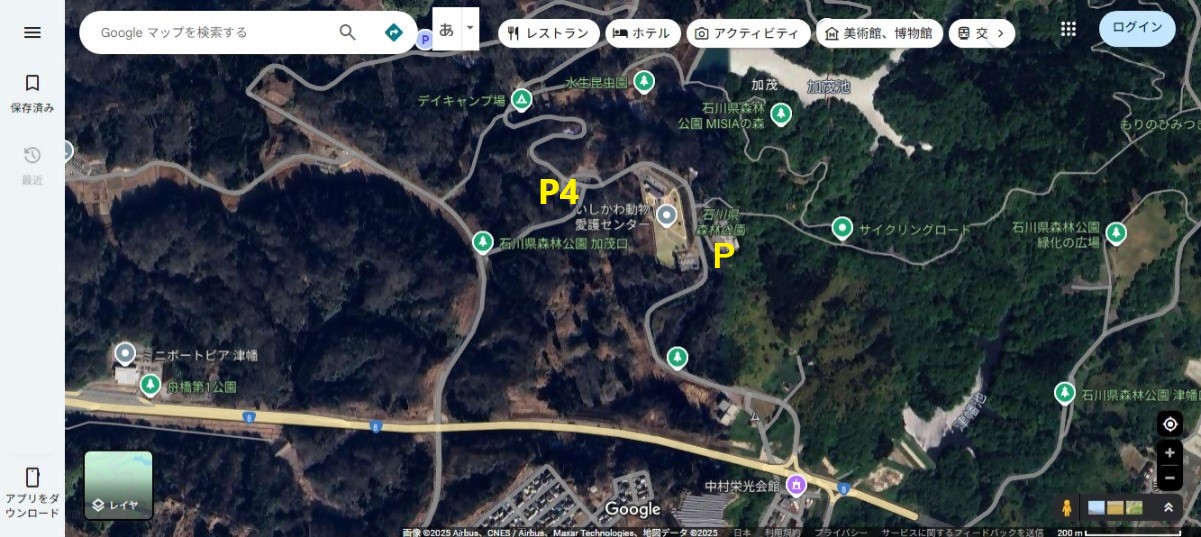This screenshot has height=537, width=1201.
Task: Open the hamburger menu
Action: 32,32
